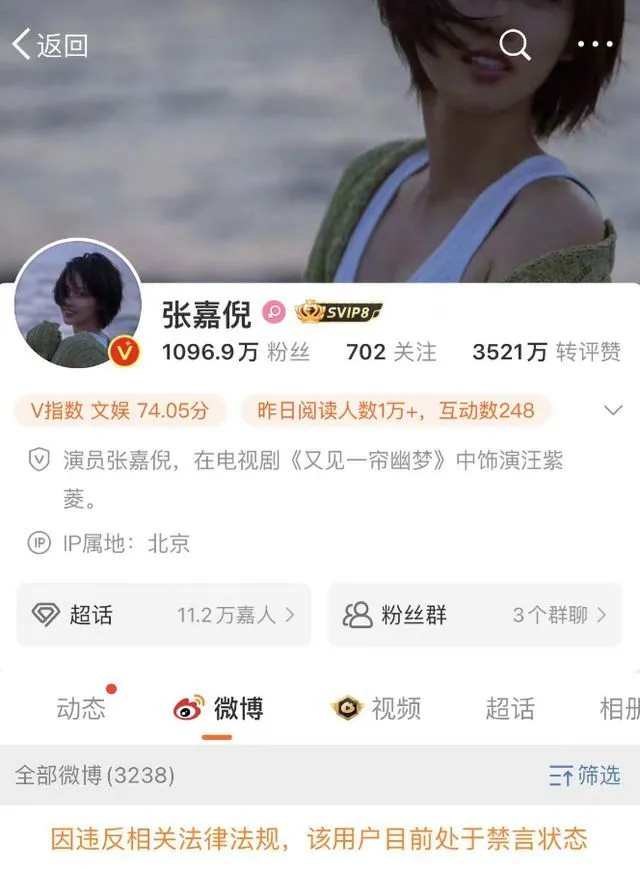
Task: Open the 3521万 转评赞 stats
Action: [546, 352]
